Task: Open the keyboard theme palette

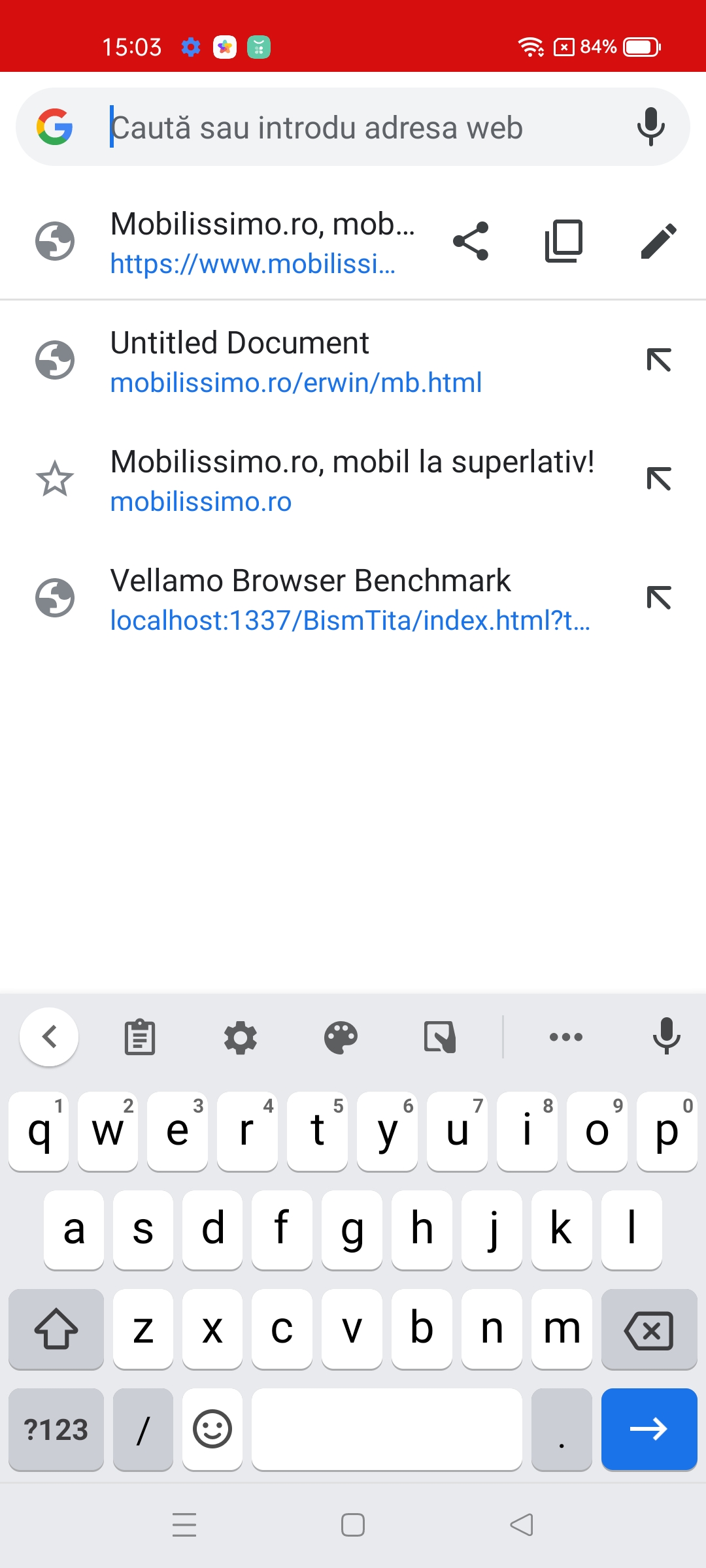Action: point(341,1037)
